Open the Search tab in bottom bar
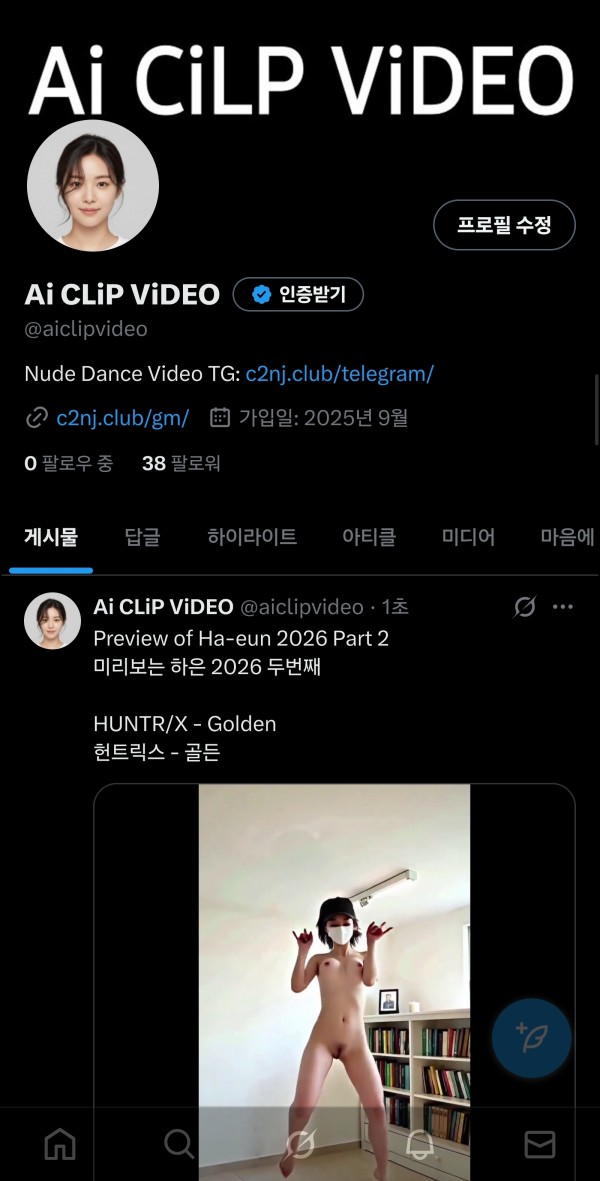 click(179, 1143)
